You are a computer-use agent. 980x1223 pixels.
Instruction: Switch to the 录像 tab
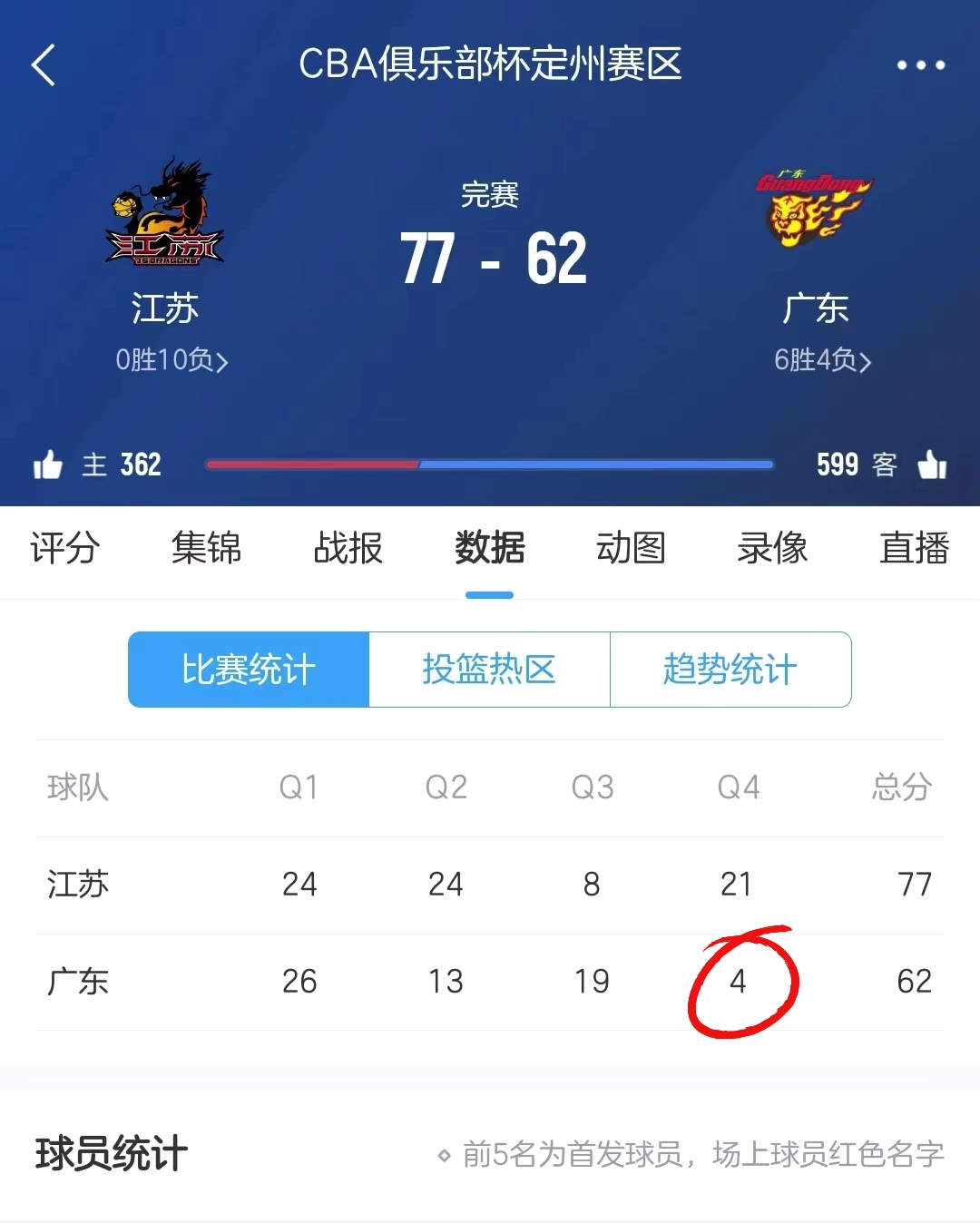772,548
